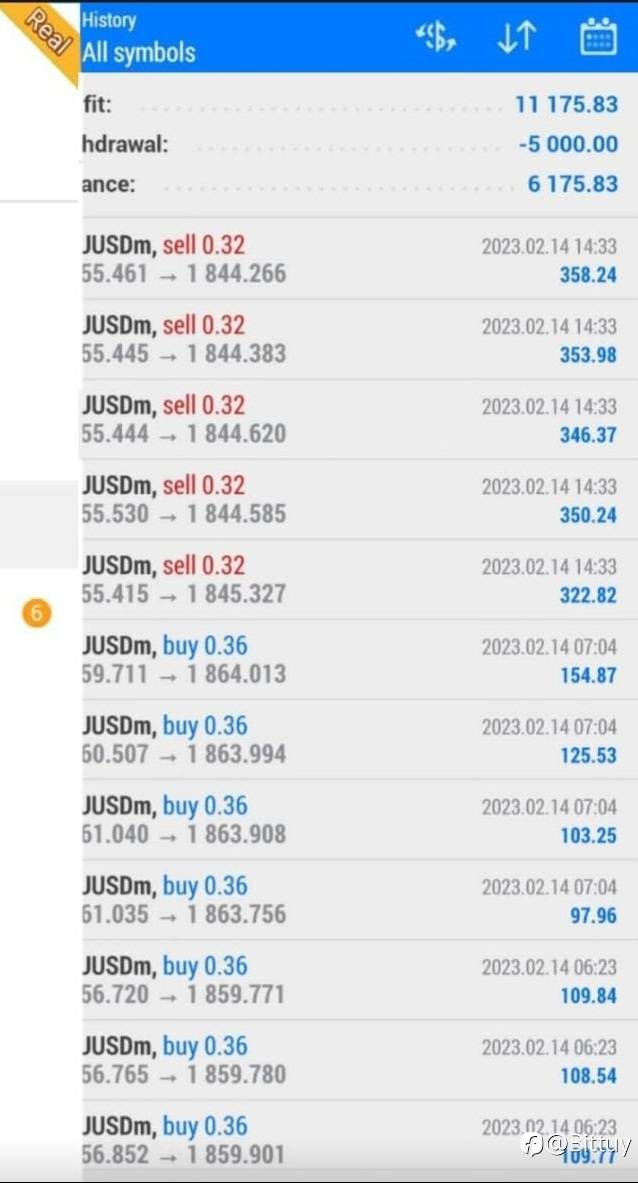Expand the buy trade with profit 97.96
The width and height of the screenshot is (638, 1183).
[359, 900]
